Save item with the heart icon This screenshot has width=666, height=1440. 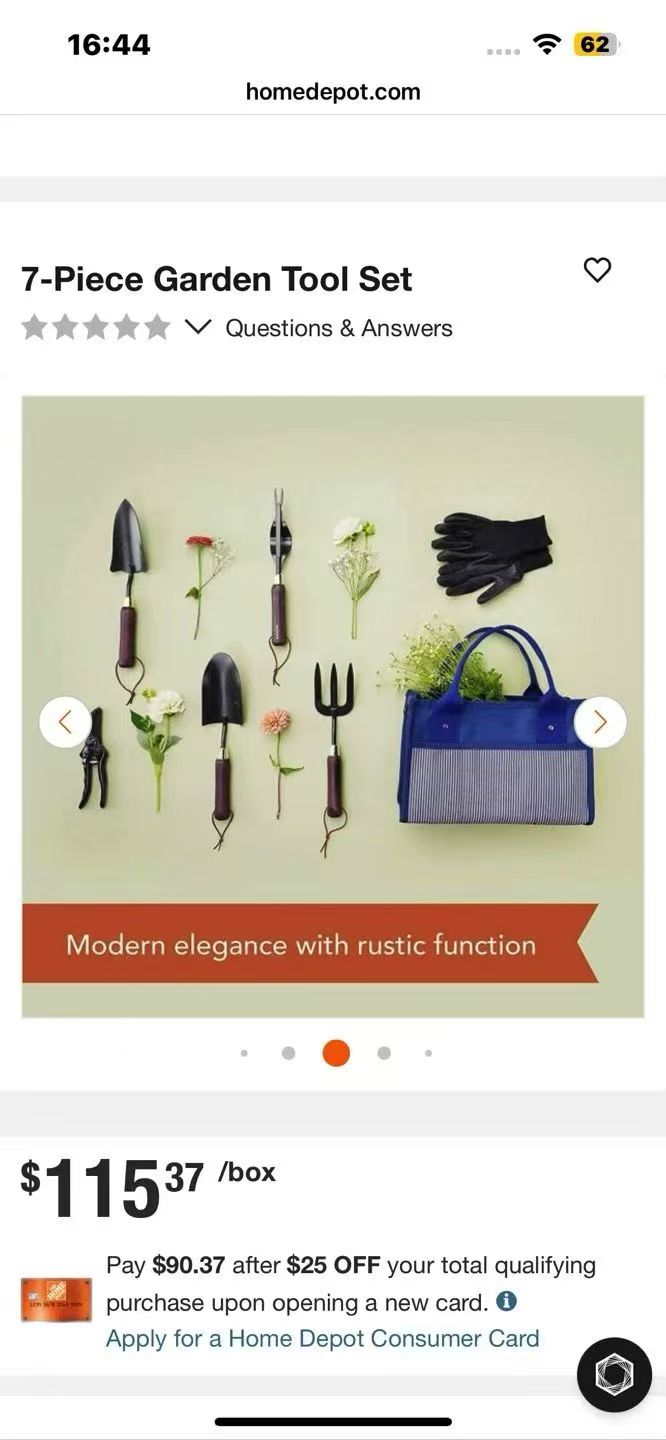[597, 270]
